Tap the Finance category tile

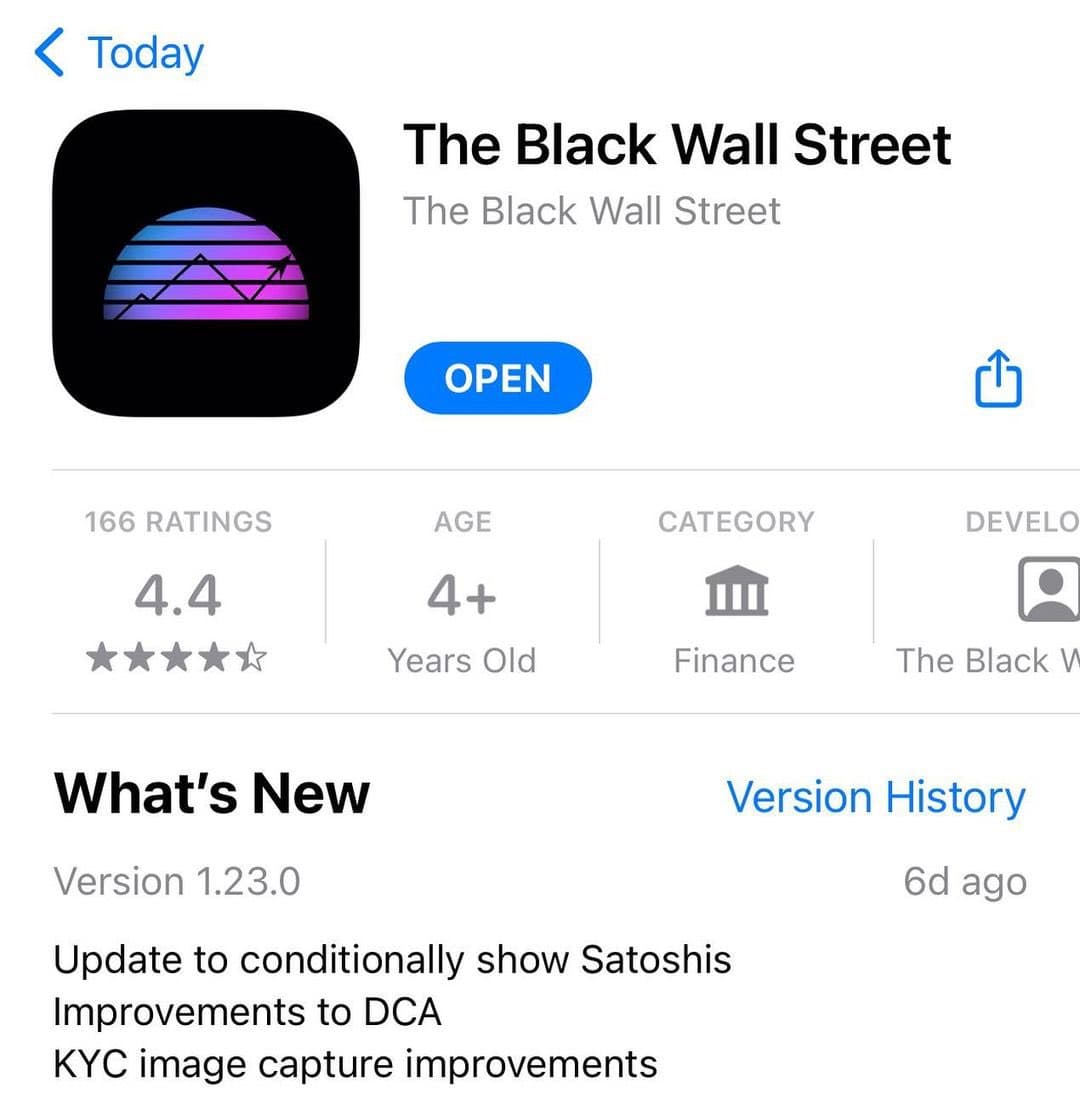(x=735, y=592)
